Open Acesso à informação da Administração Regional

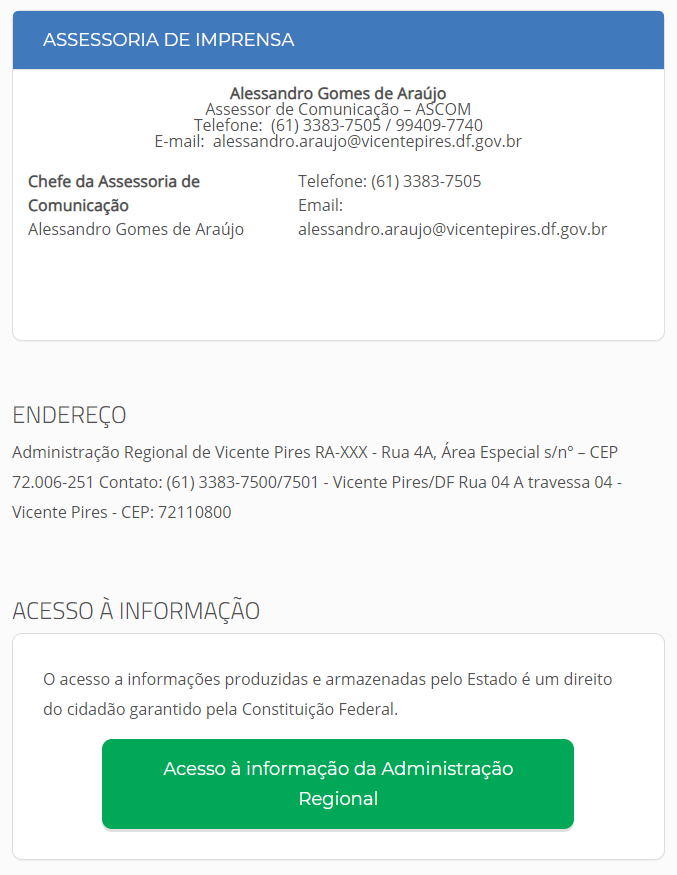338,783
